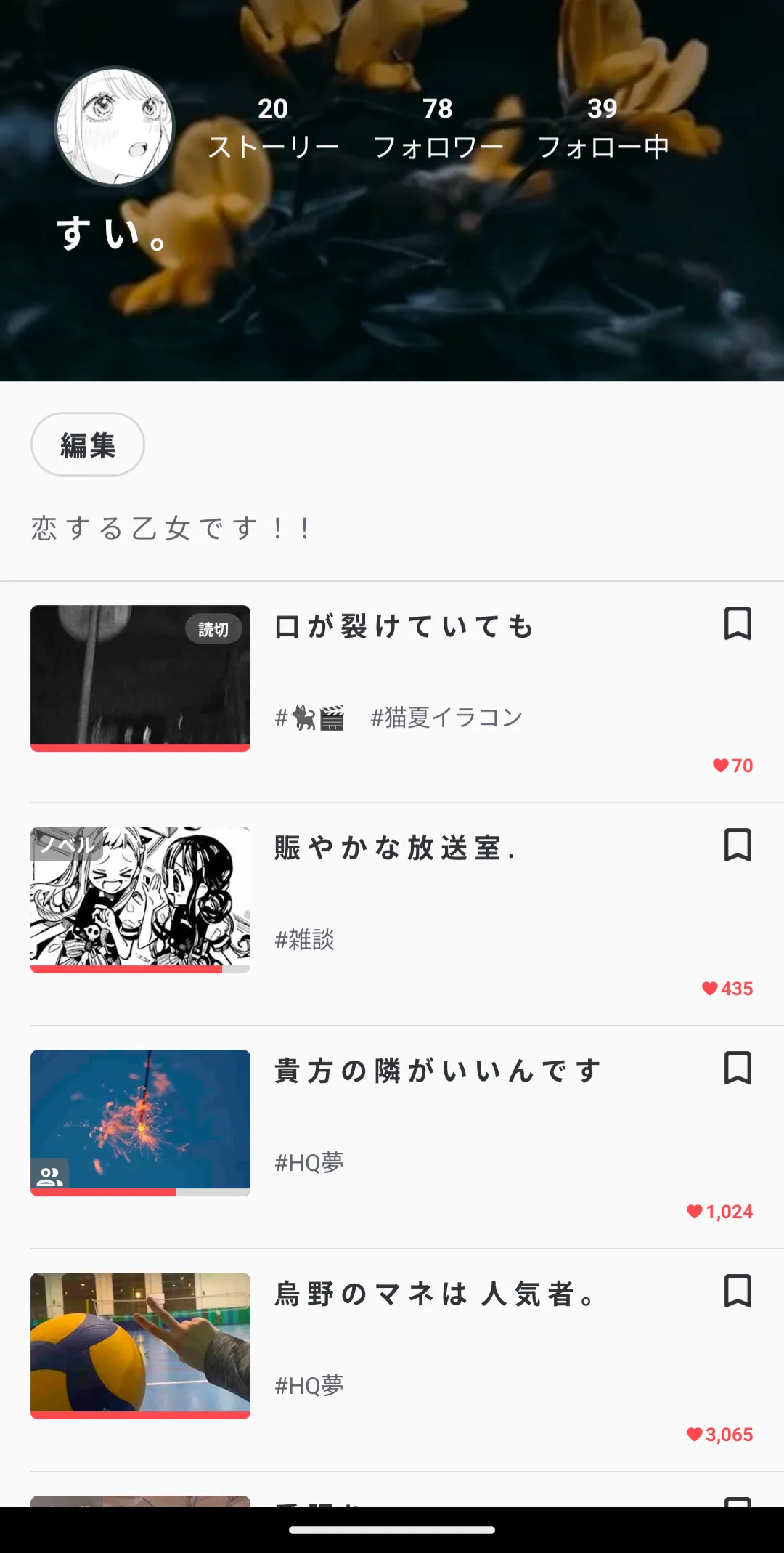Viewport: 784px width, 1553px height.
Task: Read the story 貴方の隣がいいんです
Action: coord(438,1071)
